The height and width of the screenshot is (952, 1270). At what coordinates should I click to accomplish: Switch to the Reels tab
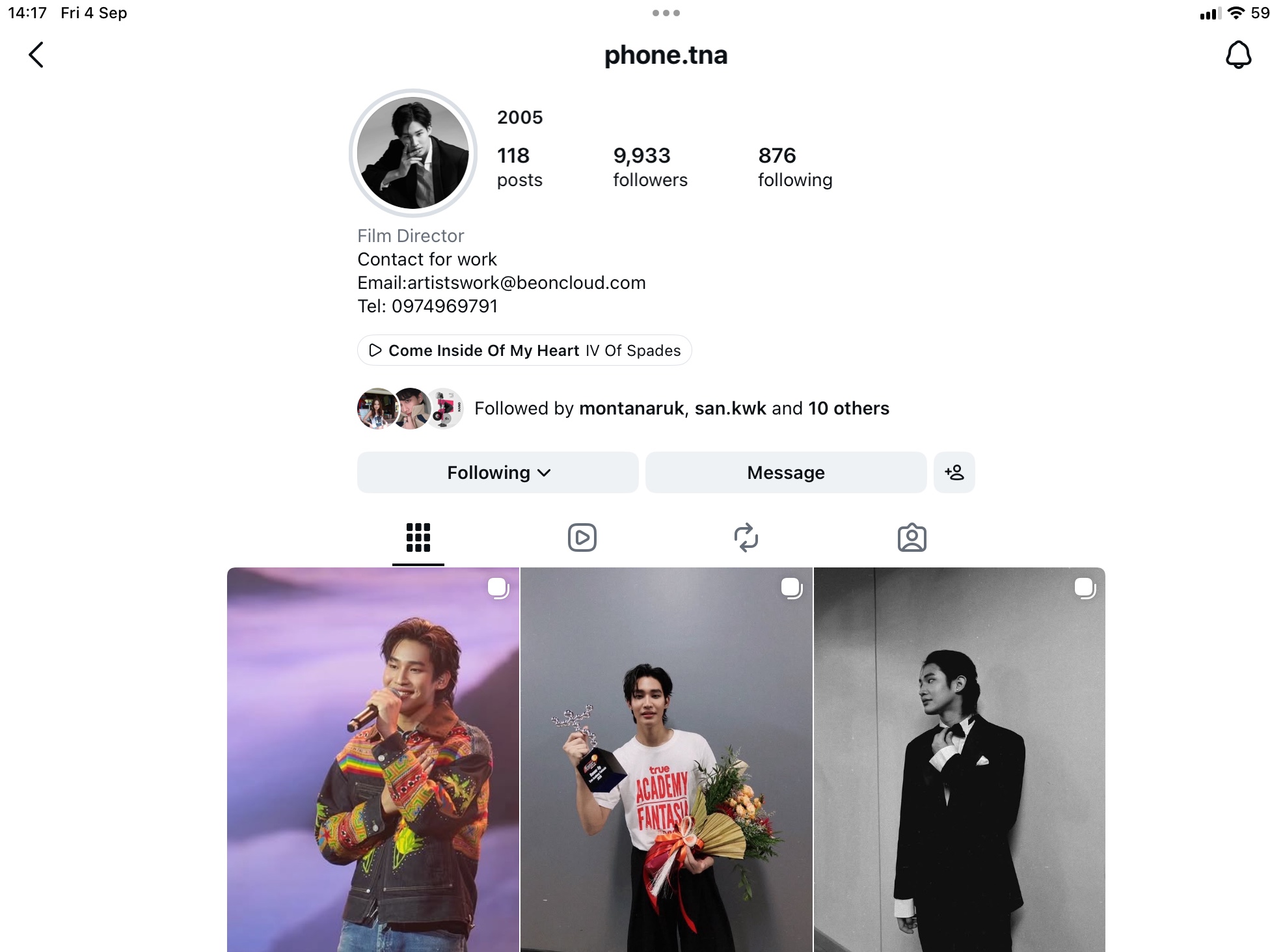pyautogui.click(x=582, y=537)
